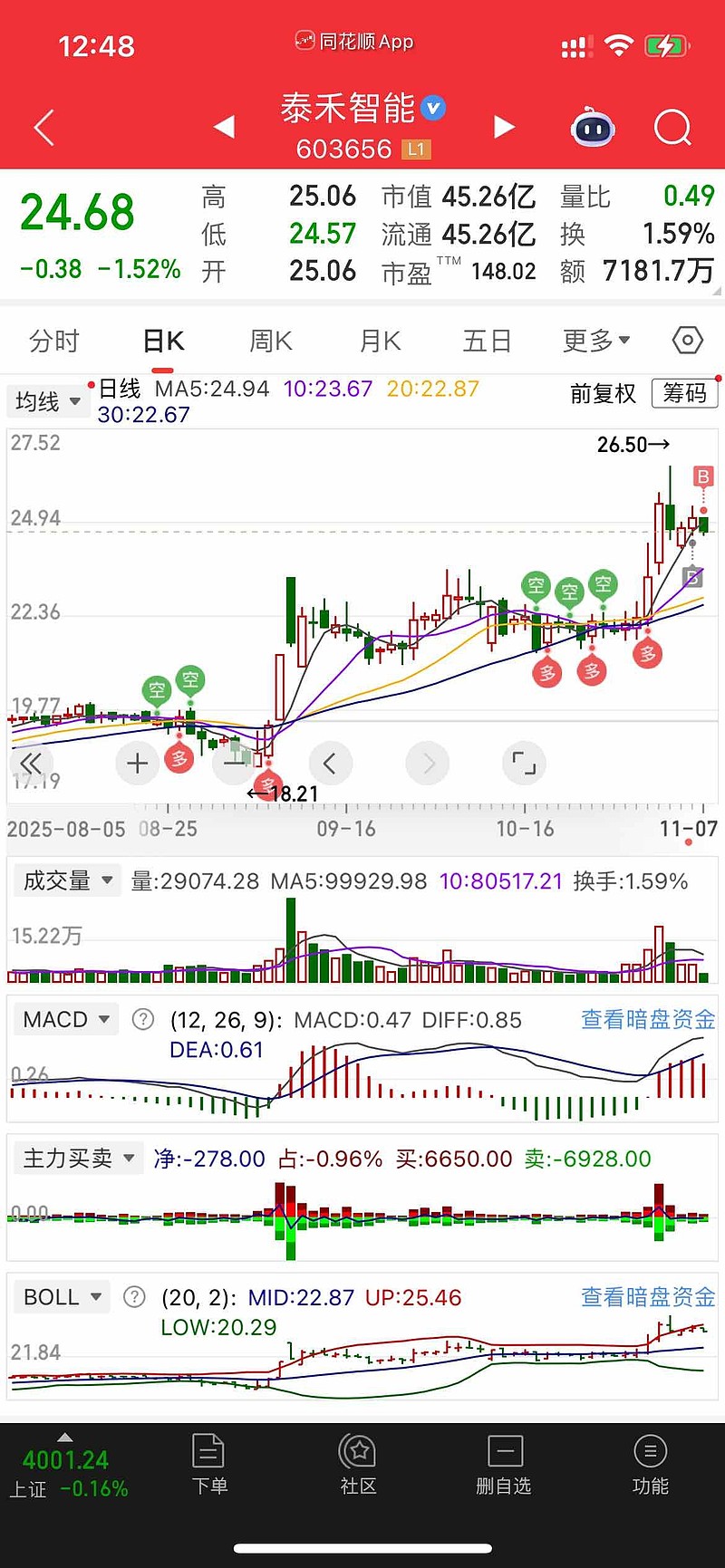Zoom in on the chart with plus icon
The image size is (725, 1568).
coord(137,763)
